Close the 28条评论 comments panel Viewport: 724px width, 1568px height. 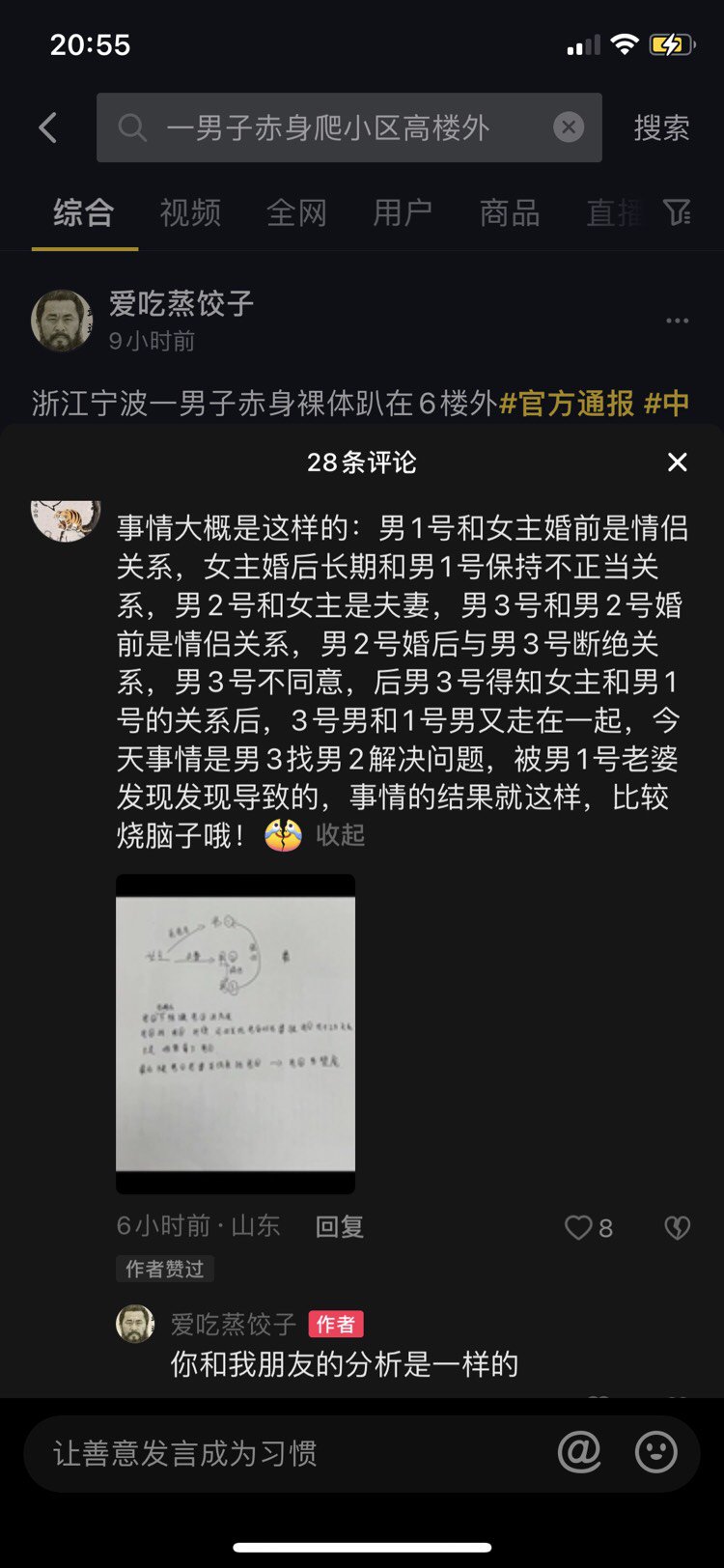click(x=678, y=462)
